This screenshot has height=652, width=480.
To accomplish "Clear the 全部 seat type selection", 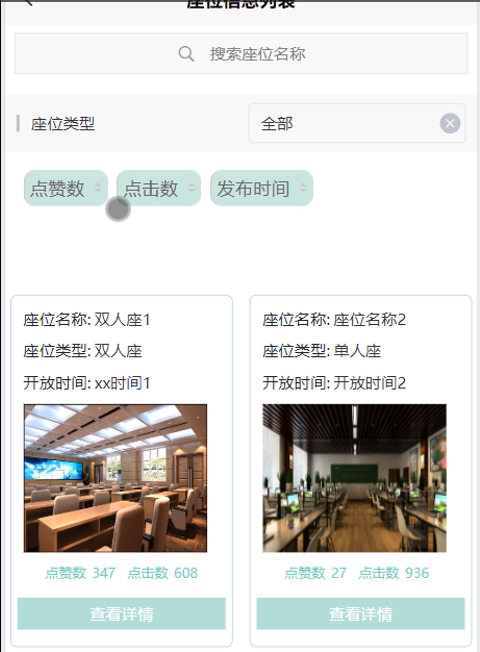I will 450,123.
